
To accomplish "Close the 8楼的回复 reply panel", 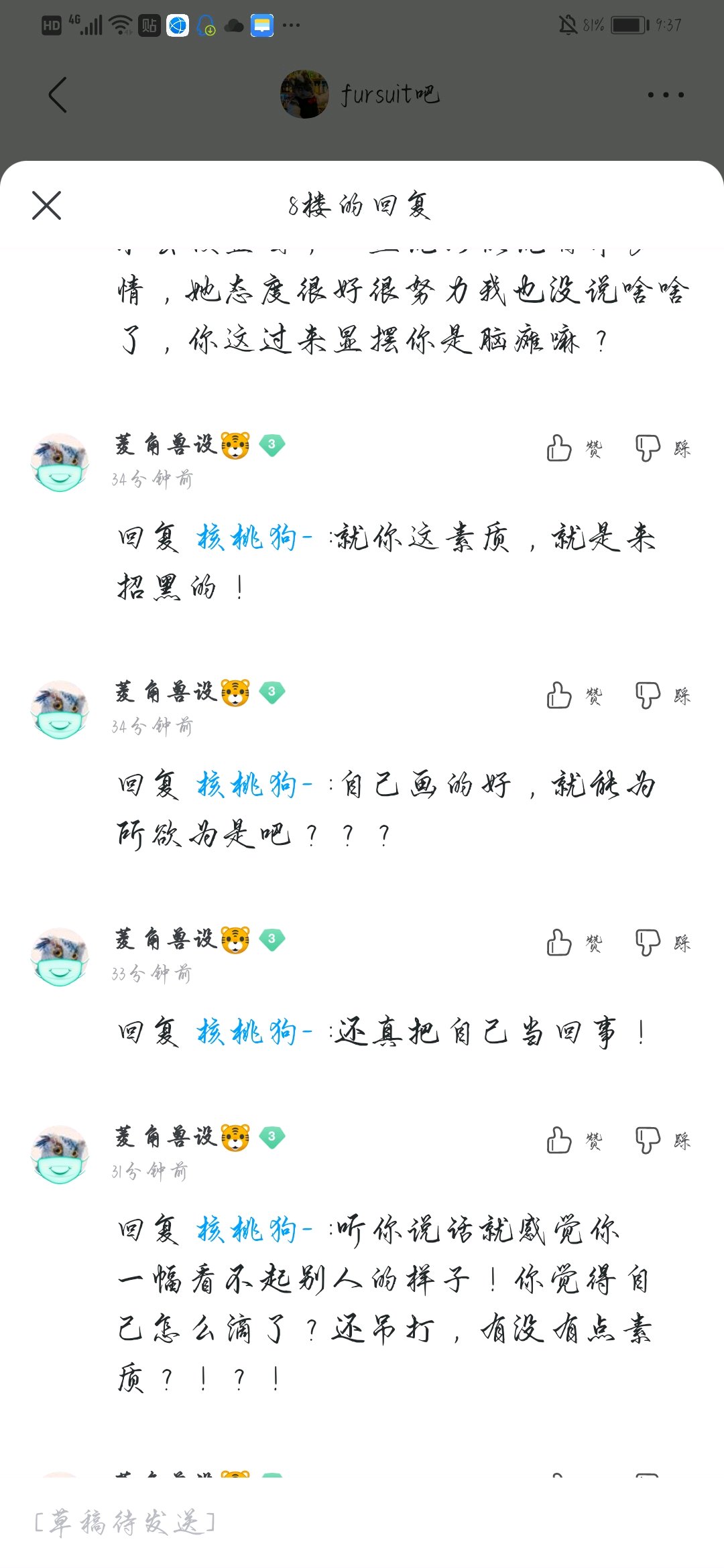I will coord(46,205).
